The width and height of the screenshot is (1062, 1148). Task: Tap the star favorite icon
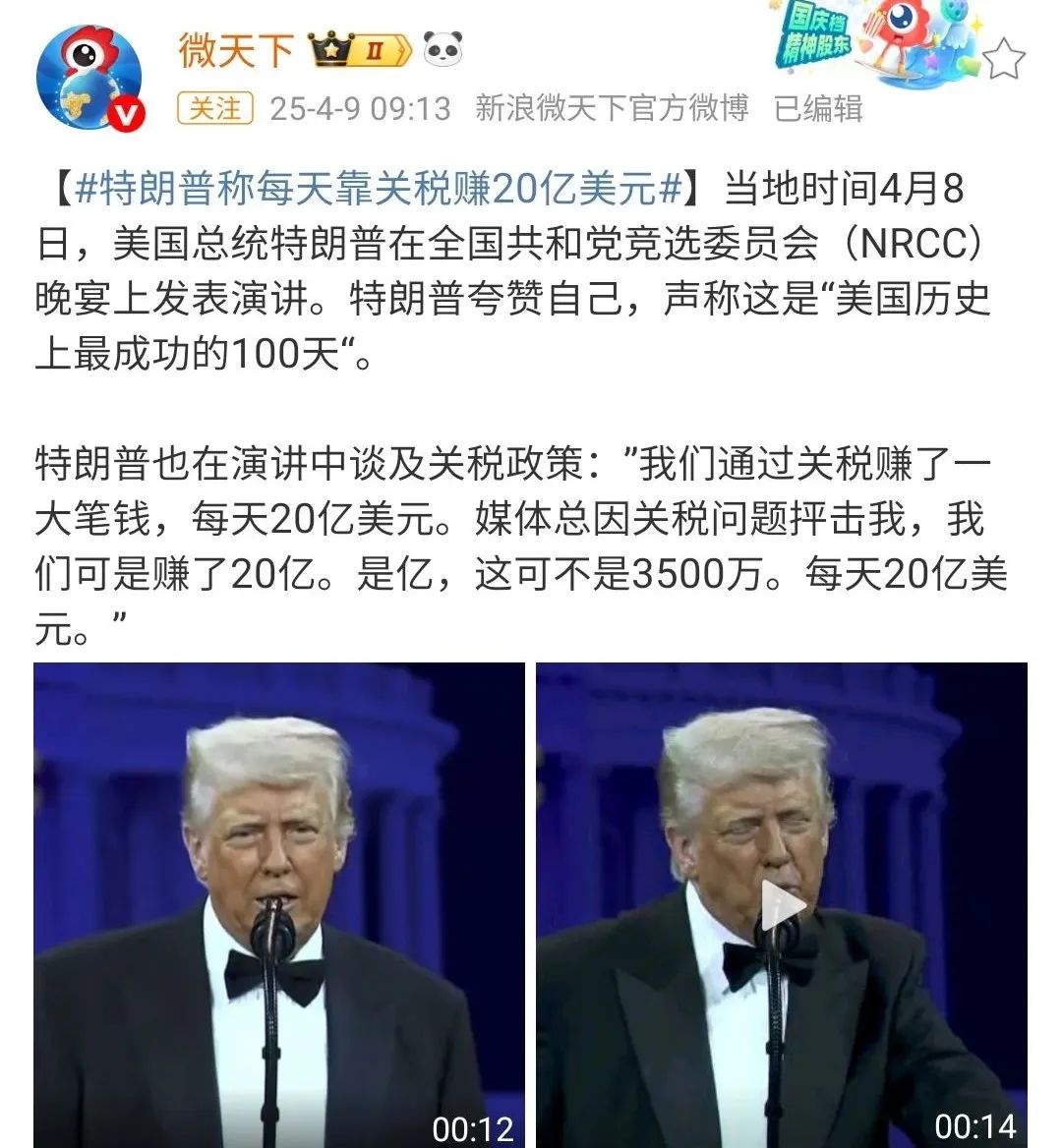click(1003, 60)
